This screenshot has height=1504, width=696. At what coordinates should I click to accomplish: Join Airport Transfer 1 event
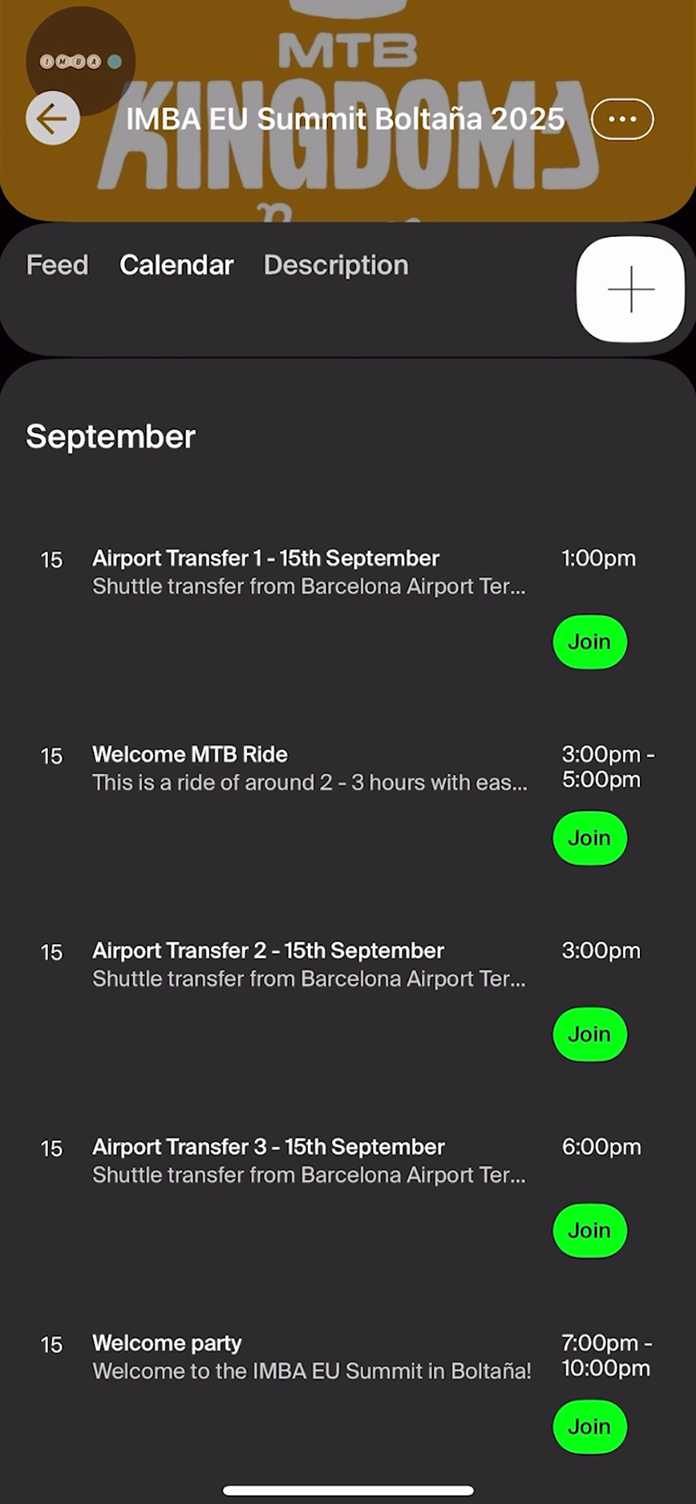point(589,642)
